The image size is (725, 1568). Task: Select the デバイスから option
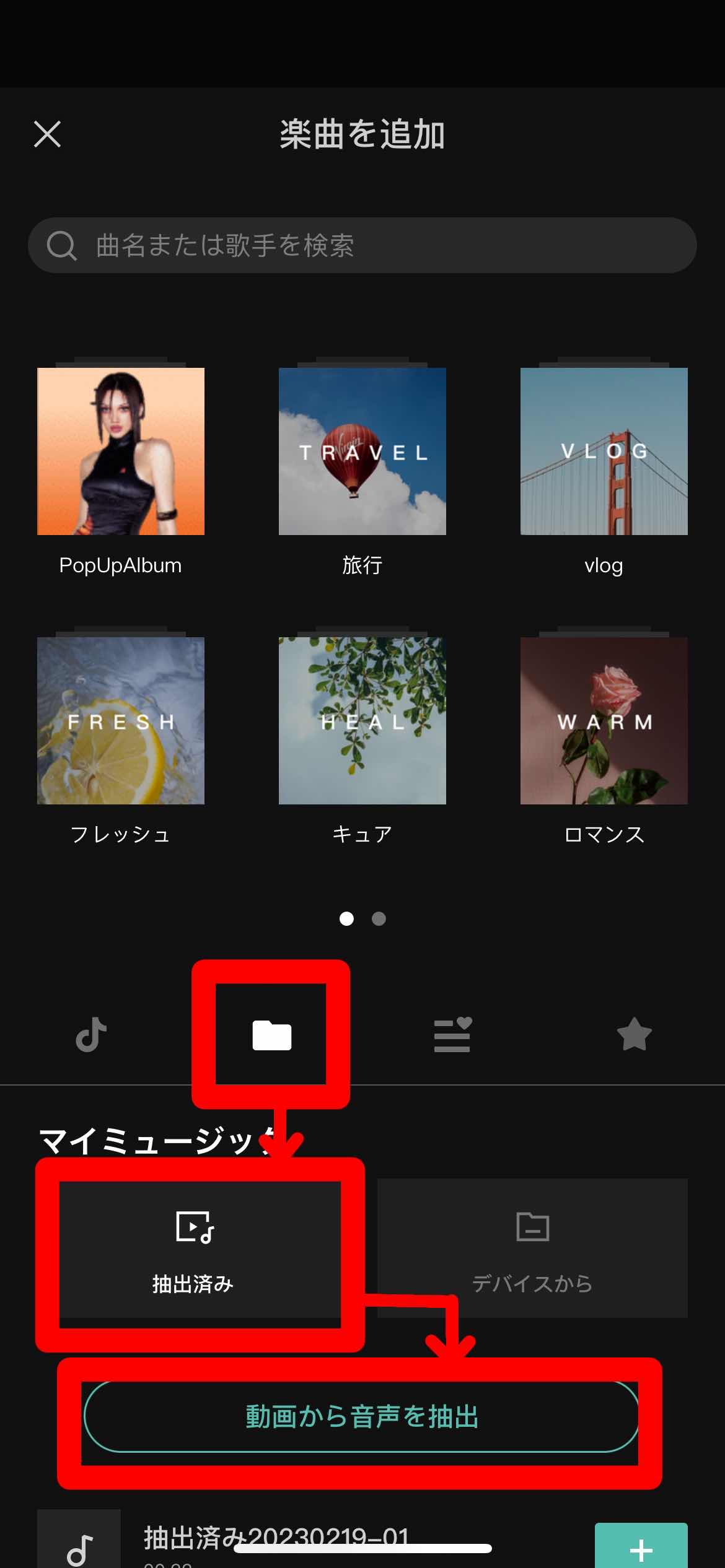pos(532,1248)
